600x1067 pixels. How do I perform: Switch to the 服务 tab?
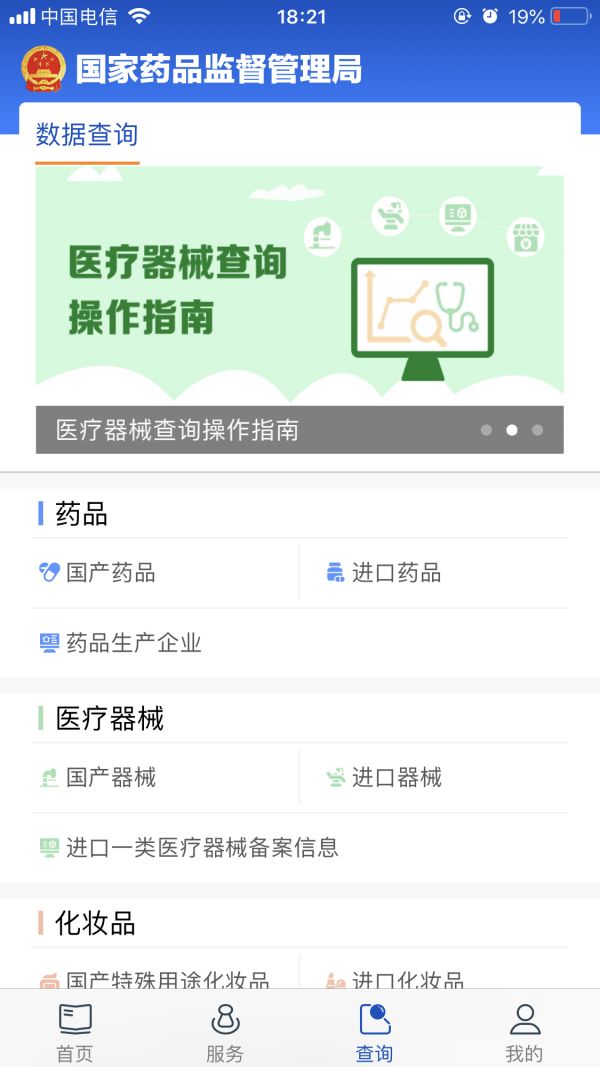[225, 1032]
